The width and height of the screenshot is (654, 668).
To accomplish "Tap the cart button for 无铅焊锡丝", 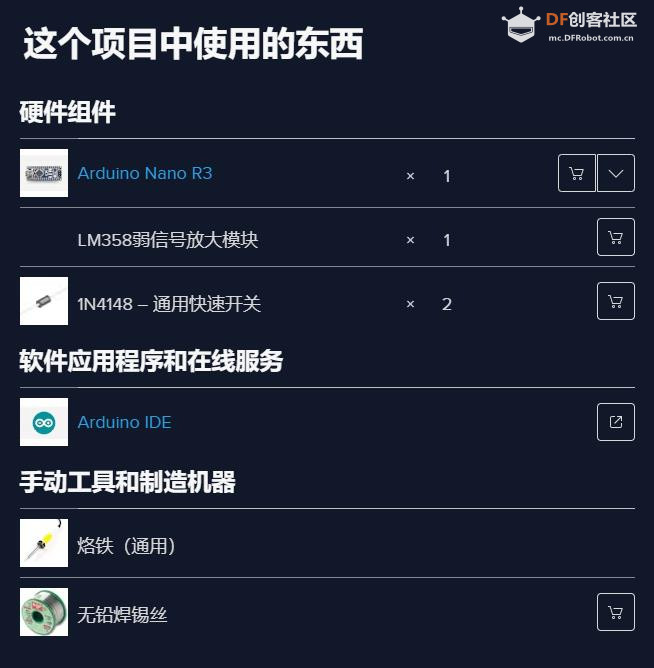I will pyautogui.click(x=616, y=612).
